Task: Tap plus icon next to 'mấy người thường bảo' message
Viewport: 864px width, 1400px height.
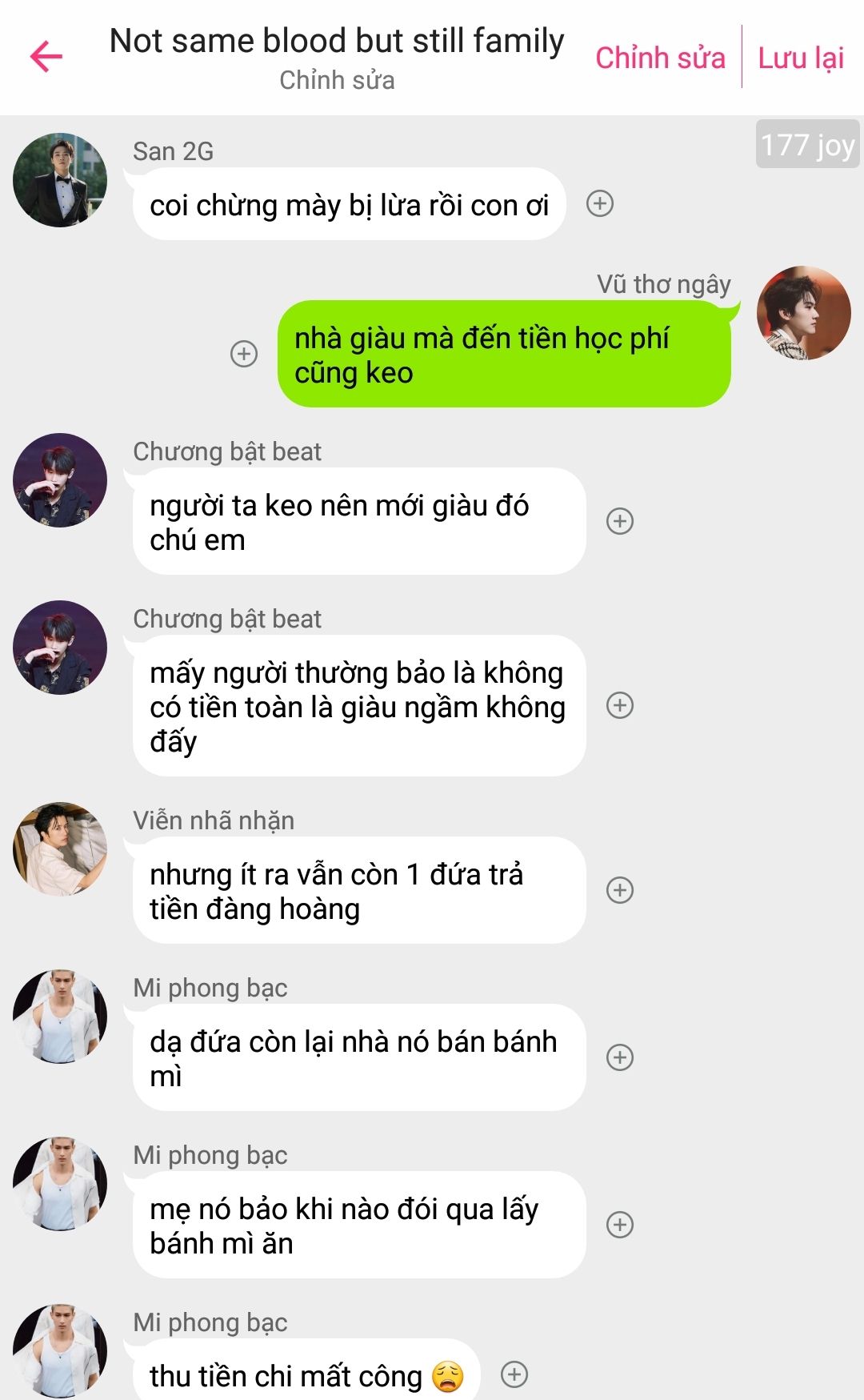Action: pos(620,705)
